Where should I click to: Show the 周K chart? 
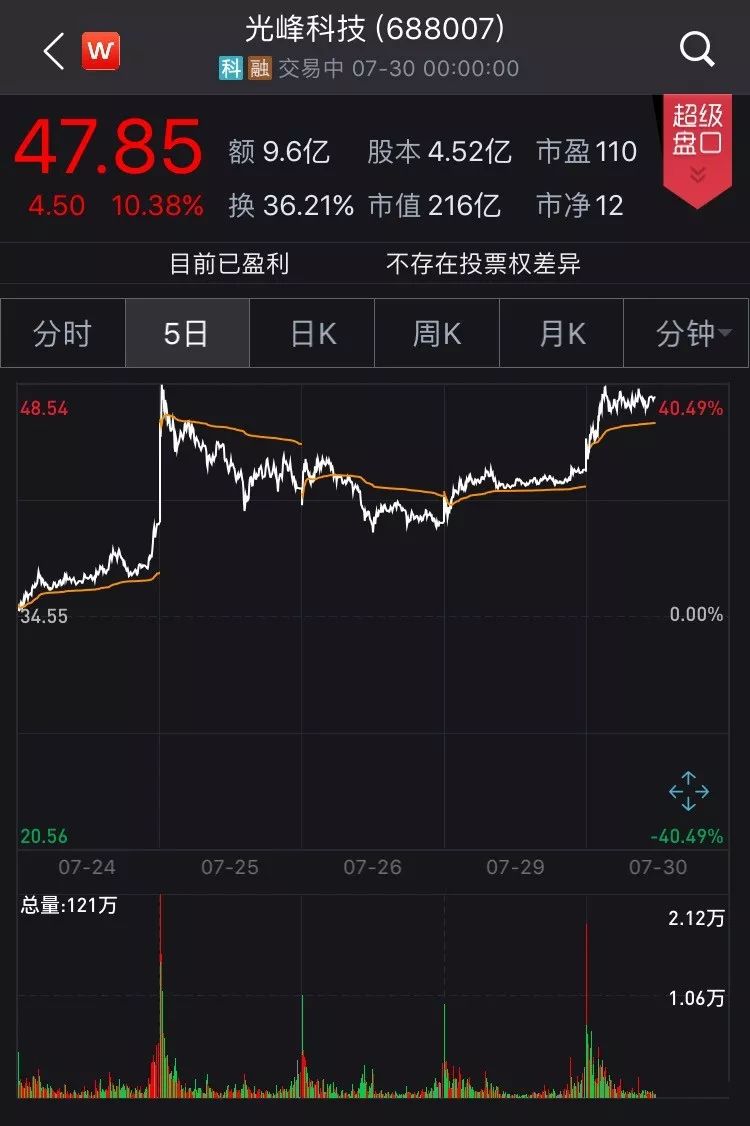[x=437, y=333]
